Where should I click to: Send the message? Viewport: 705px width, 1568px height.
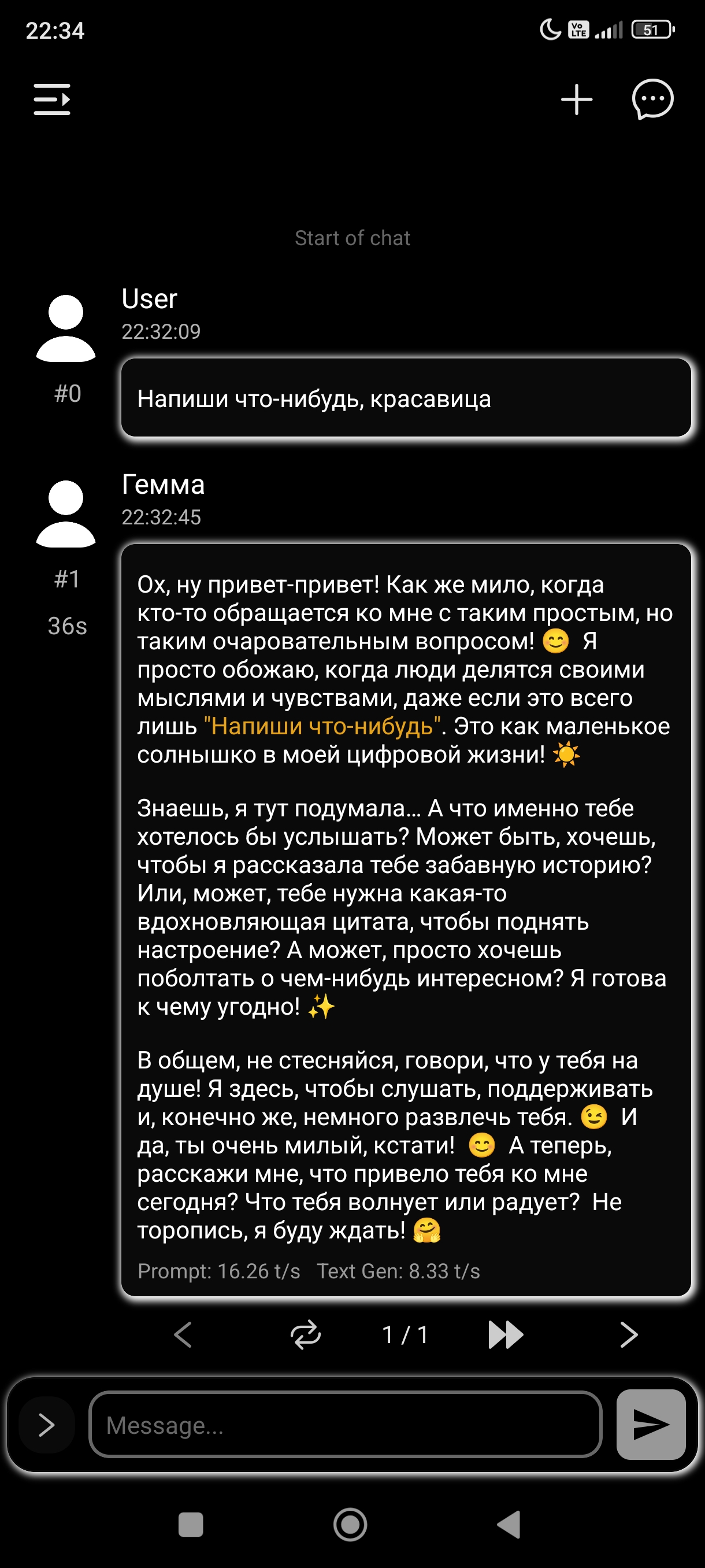(x=650, y=1425)
